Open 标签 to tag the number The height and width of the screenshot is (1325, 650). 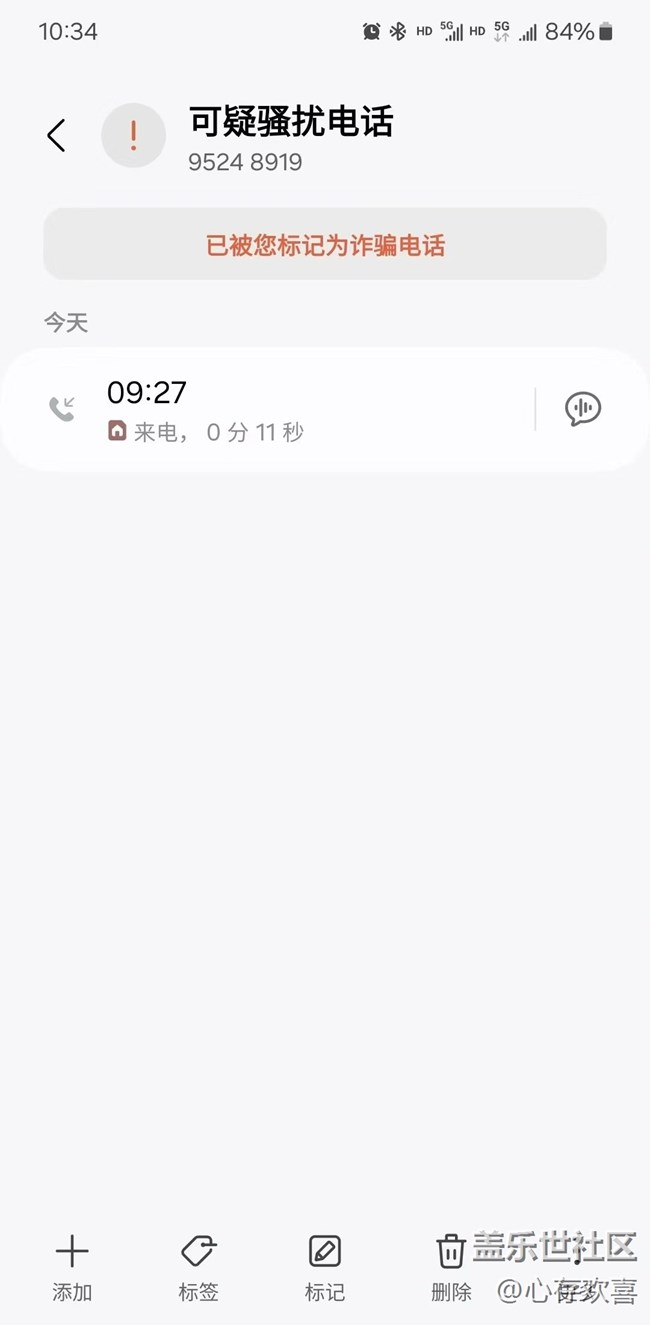[198, 1265]
